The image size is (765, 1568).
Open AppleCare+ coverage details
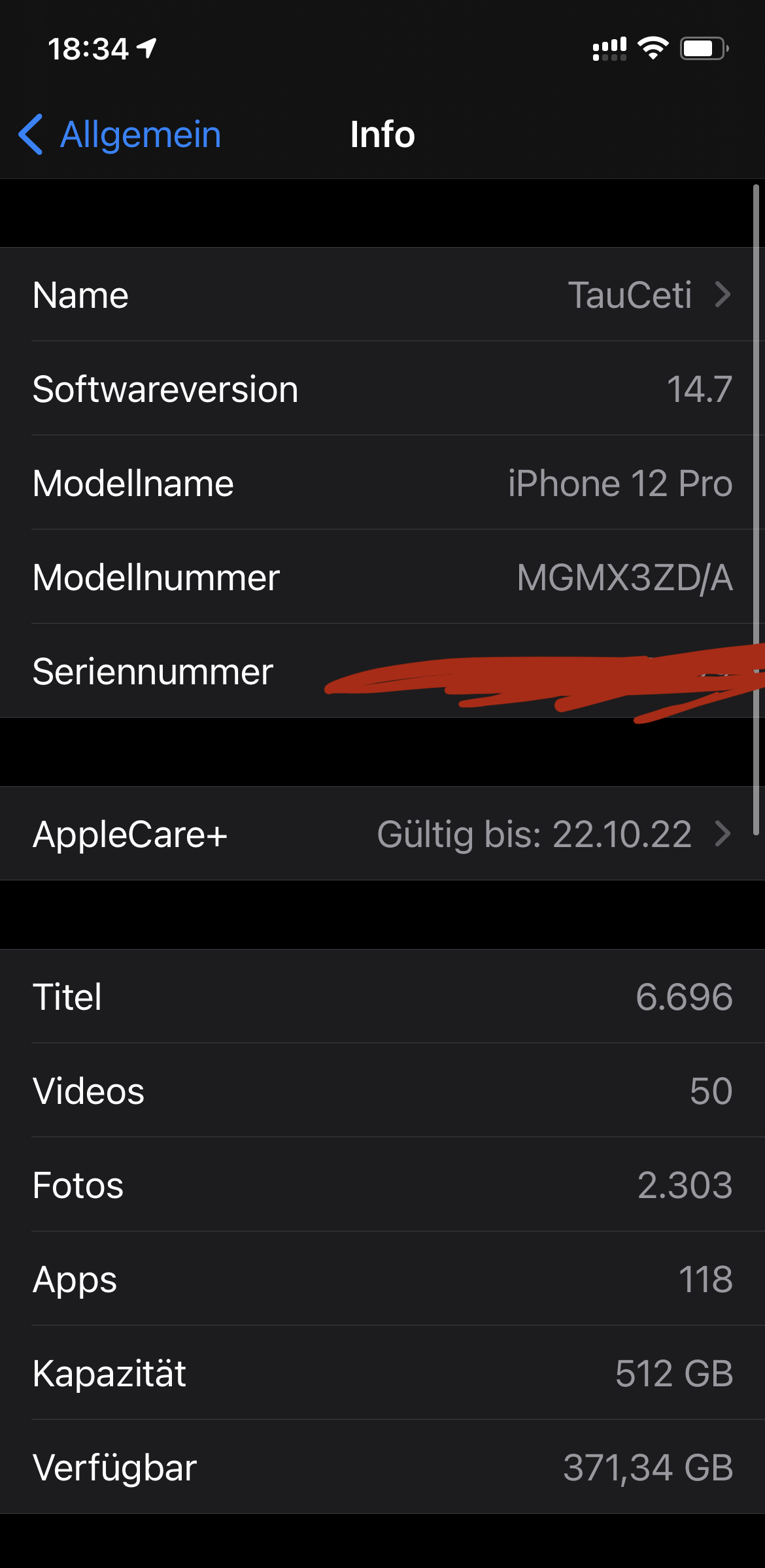click(382, 834)
